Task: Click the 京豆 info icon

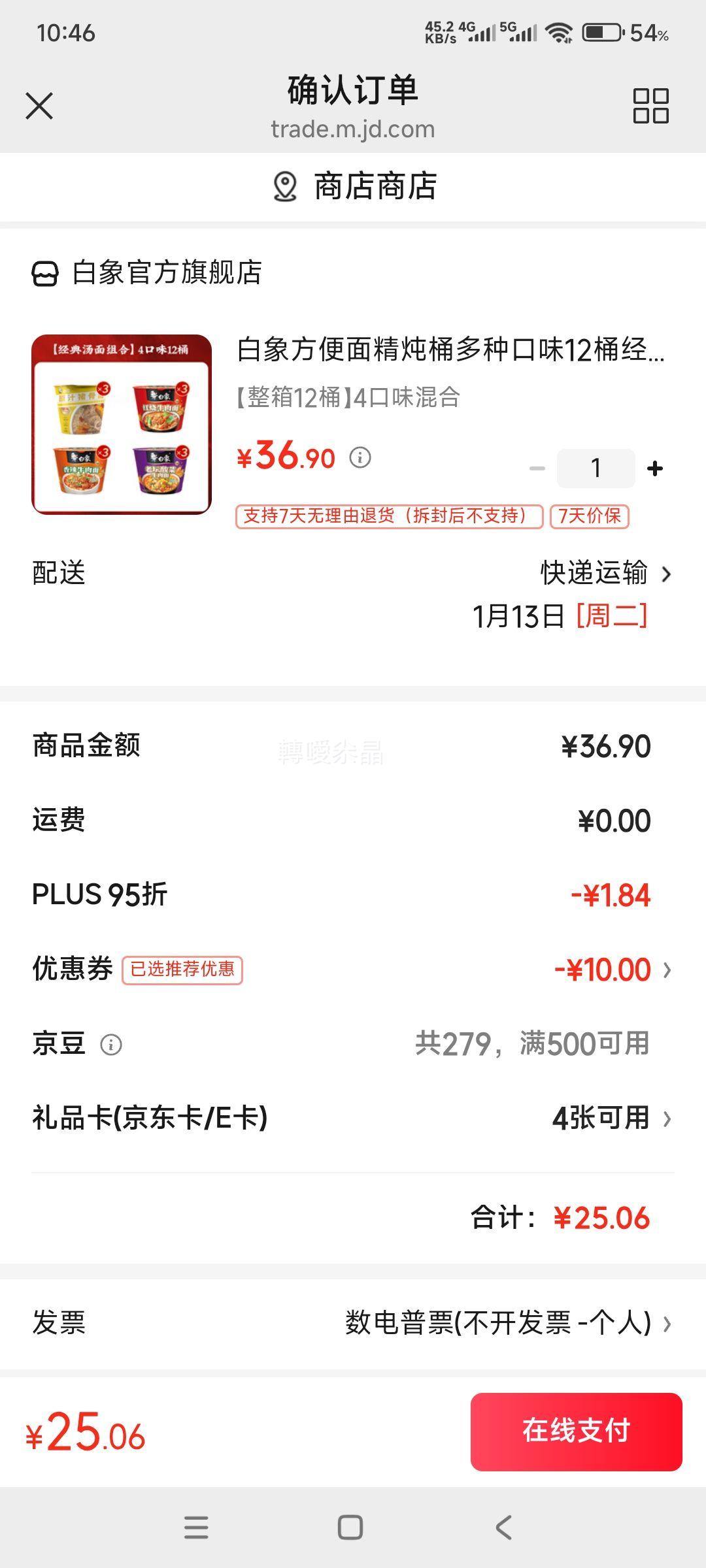Action: pyautogui.click(x=112, y=1043)
